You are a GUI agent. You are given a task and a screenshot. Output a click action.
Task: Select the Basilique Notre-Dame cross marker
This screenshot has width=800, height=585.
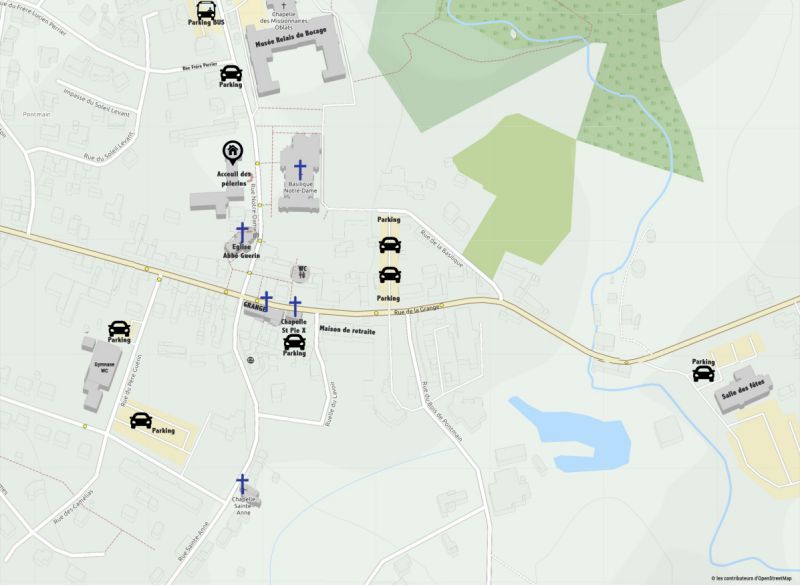[299, 170]
